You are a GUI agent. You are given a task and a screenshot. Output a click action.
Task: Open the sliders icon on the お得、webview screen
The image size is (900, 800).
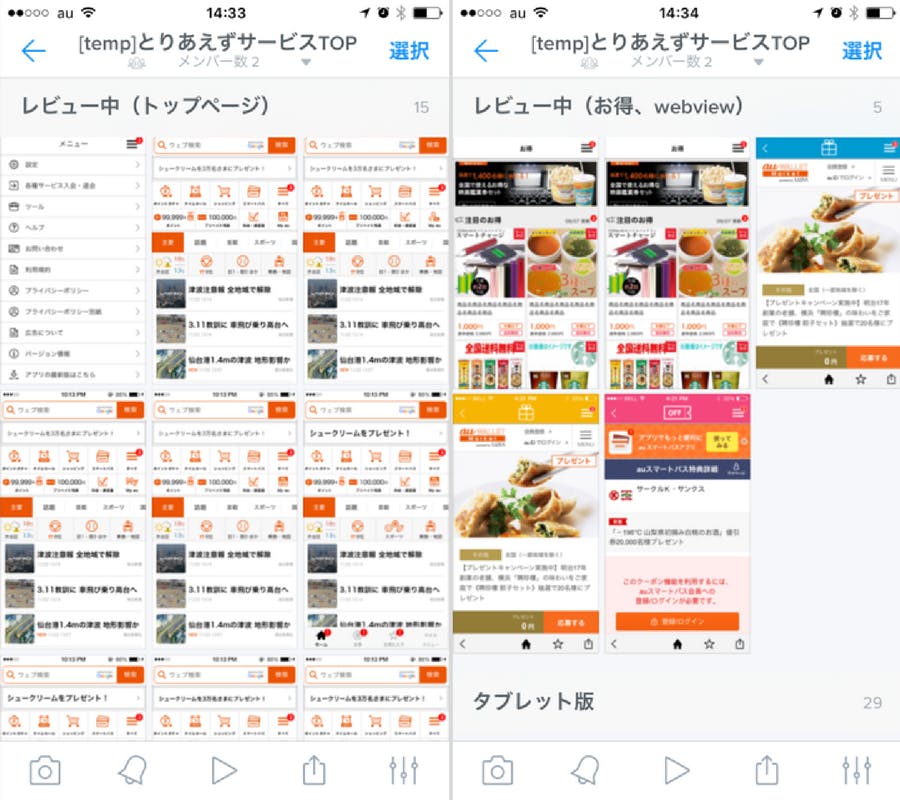pos(856,769)
